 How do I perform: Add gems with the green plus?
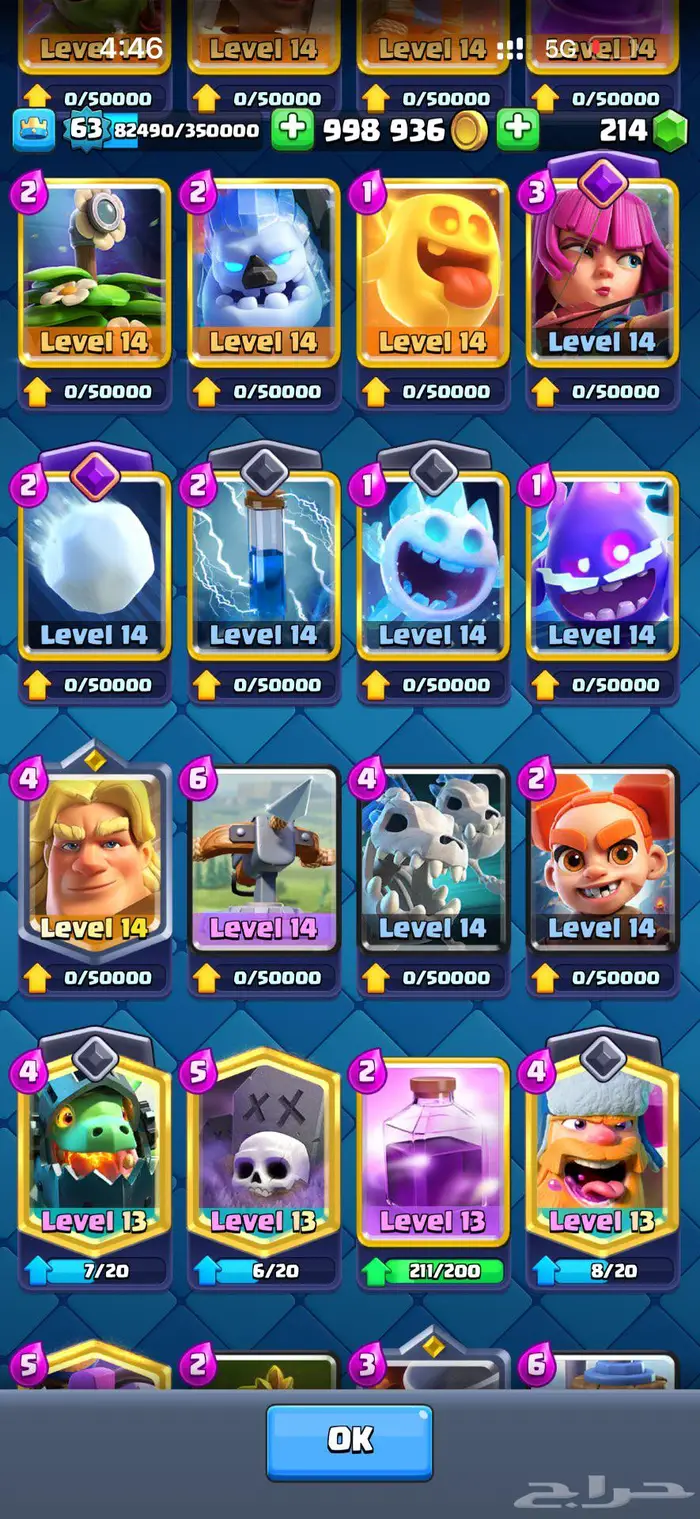coord(516,130)
